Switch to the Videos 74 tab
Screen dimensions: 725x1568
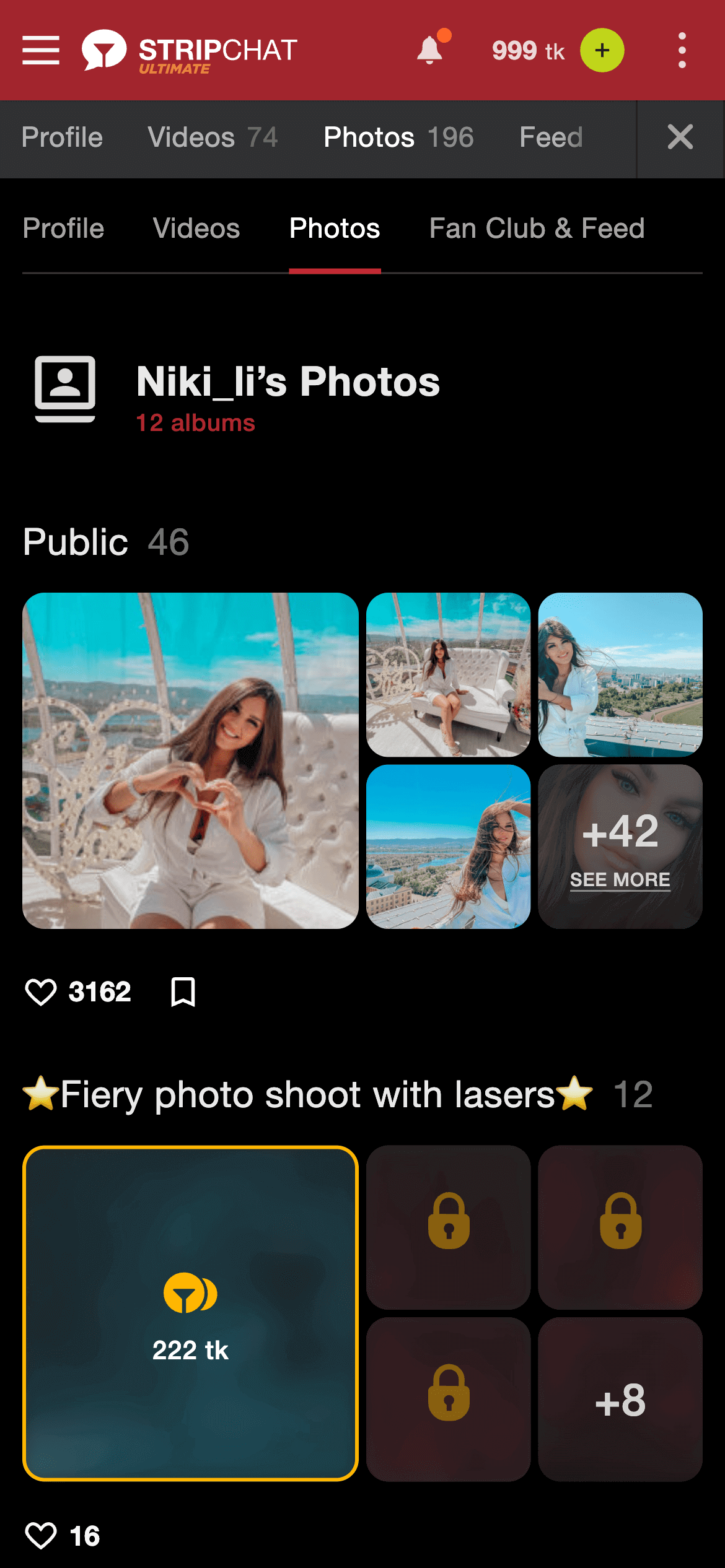(212, 137)
